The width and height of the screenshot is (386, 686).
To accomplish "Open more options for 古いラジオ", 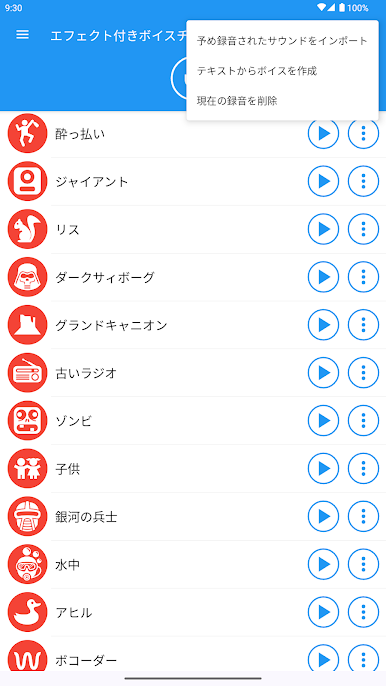I will (363, 373).
